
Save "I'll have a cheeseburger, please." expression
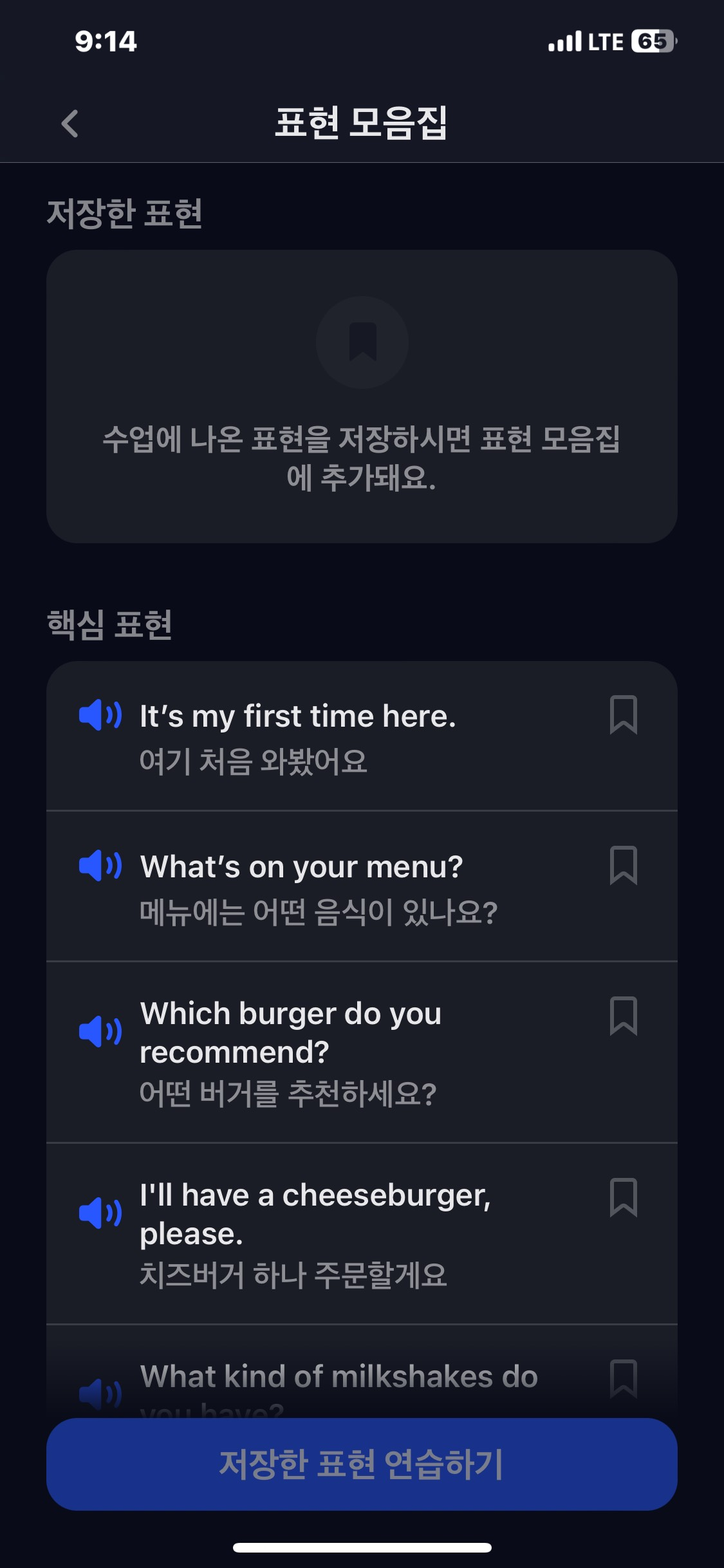(623, 1197)
